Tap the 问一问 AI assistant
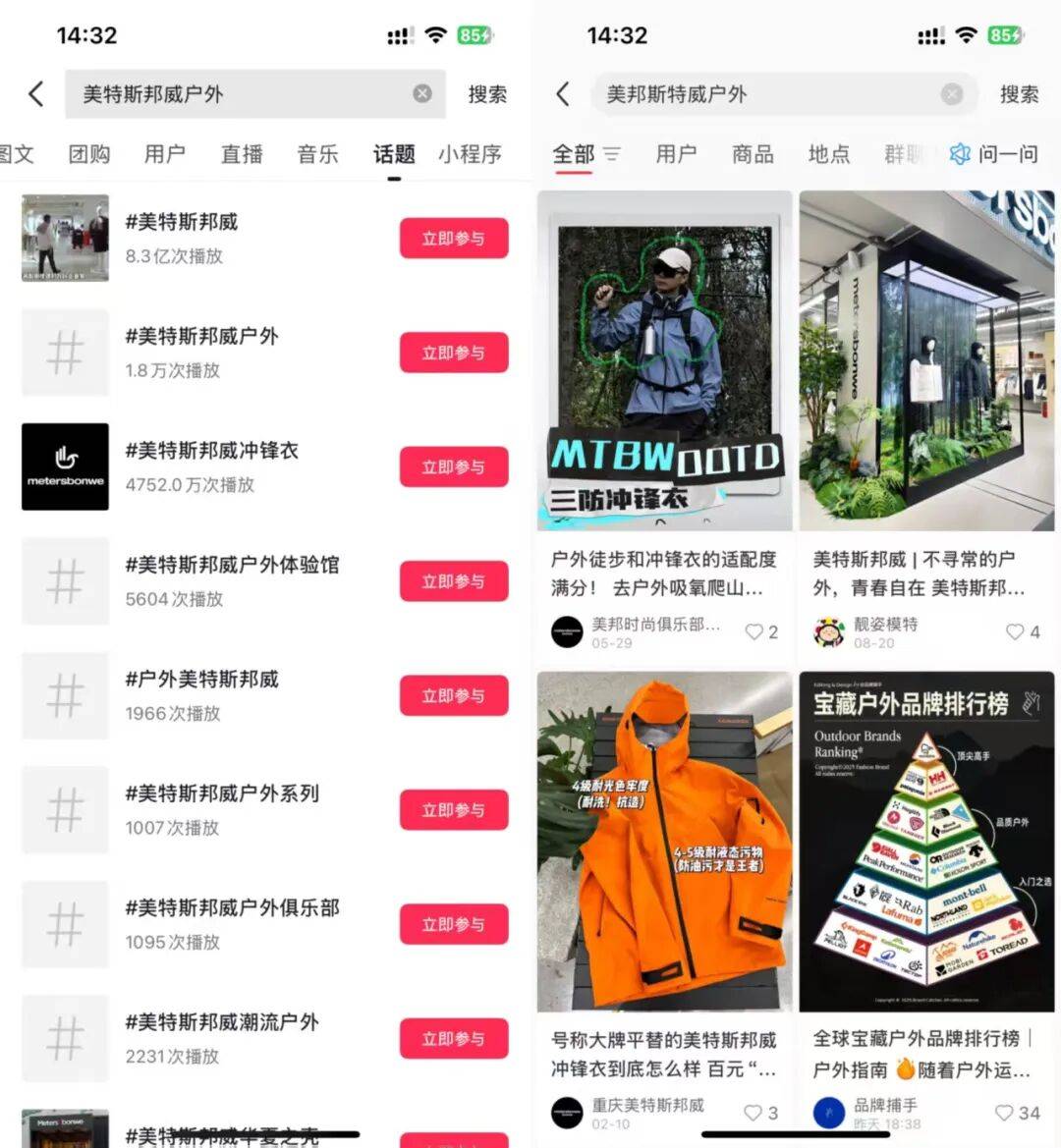Viewport: 1061px width, 1148px height. 994,154
